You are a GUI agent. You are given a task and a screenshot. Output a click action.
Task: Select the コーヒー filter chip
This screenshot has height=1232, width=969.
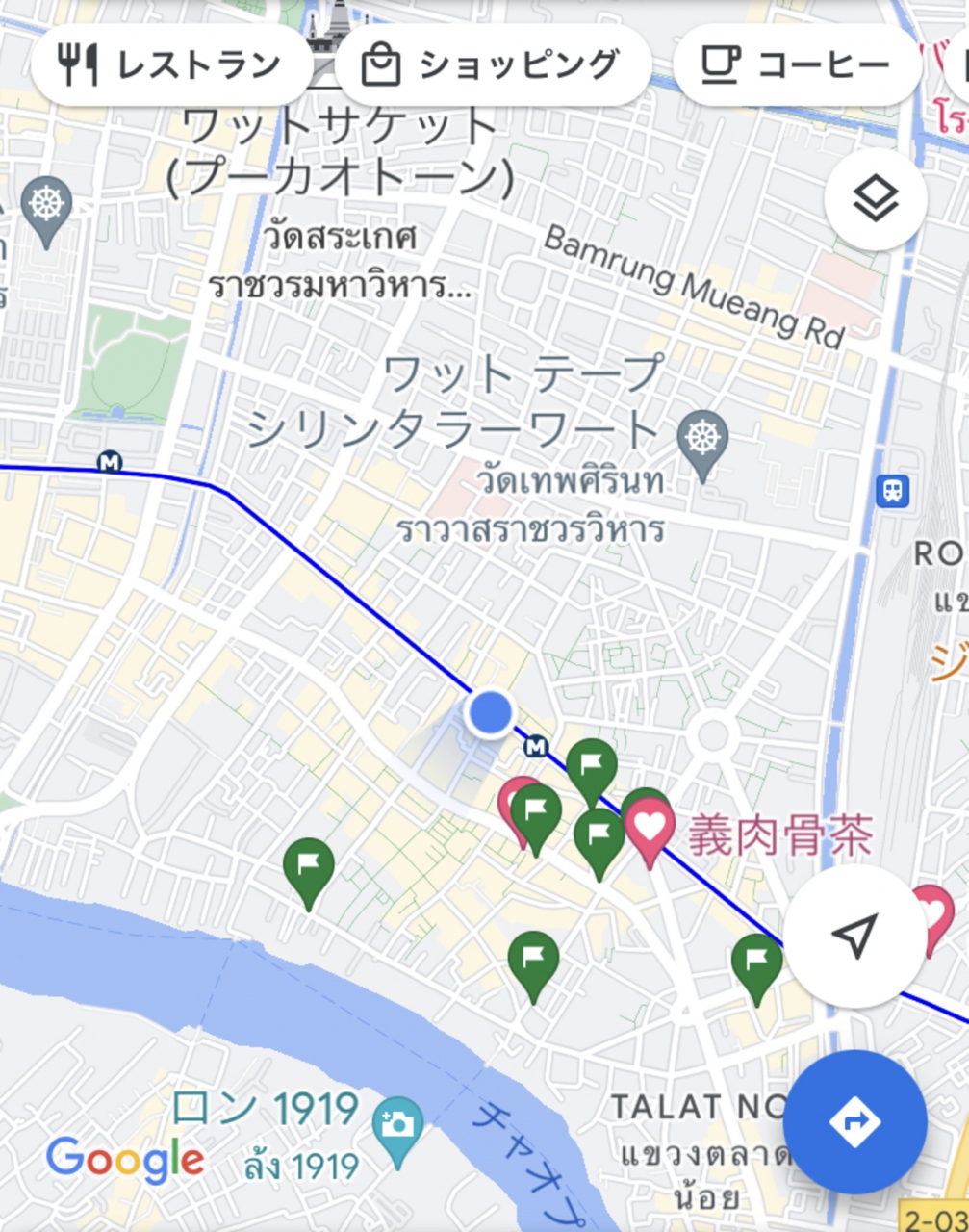coord(796,65)
